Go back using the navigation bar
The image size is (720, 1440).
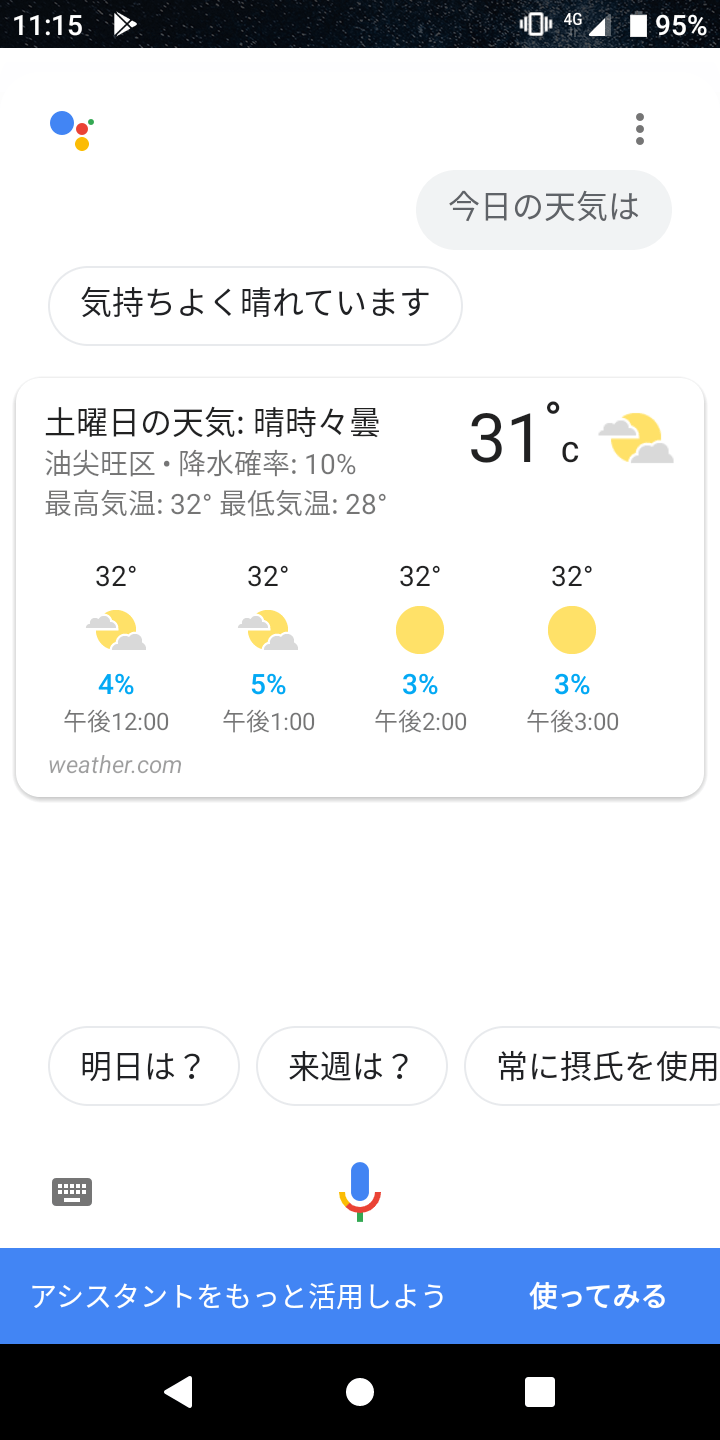178,1392
